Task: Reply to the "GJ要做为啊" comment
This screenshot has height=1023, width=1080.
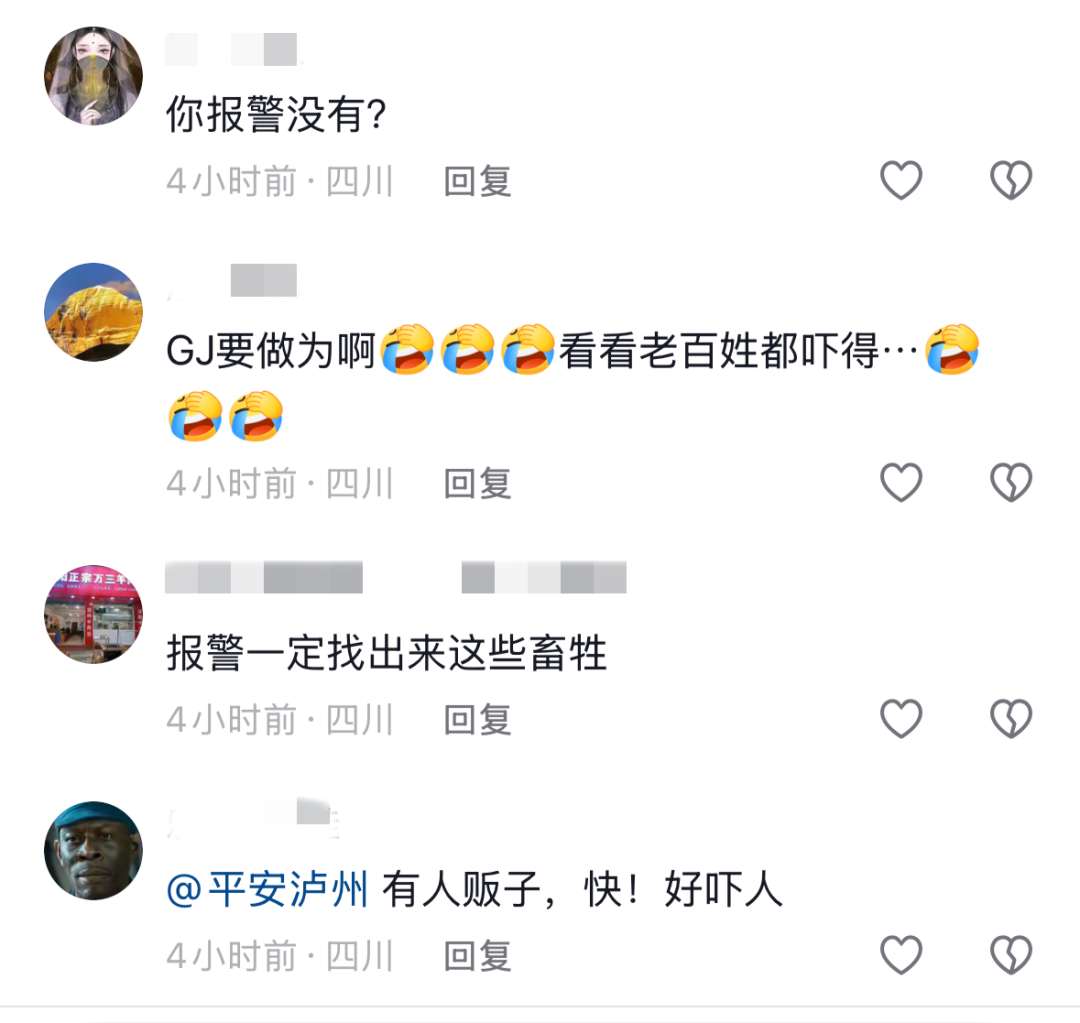Action: tap(478, 484)
